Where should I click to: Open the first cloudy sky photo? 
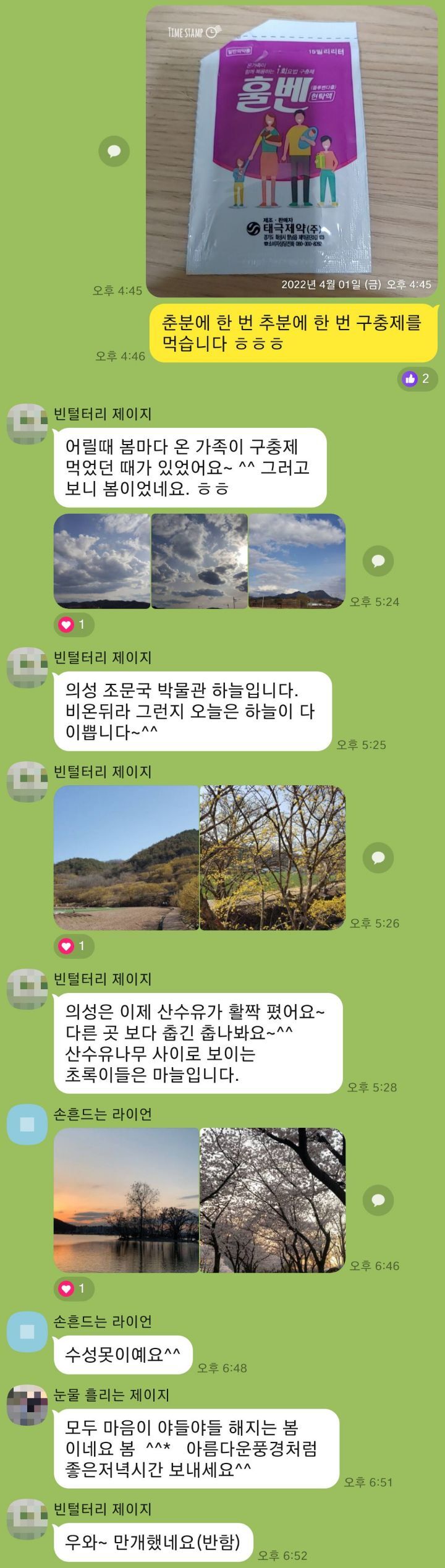coord(102,561)
